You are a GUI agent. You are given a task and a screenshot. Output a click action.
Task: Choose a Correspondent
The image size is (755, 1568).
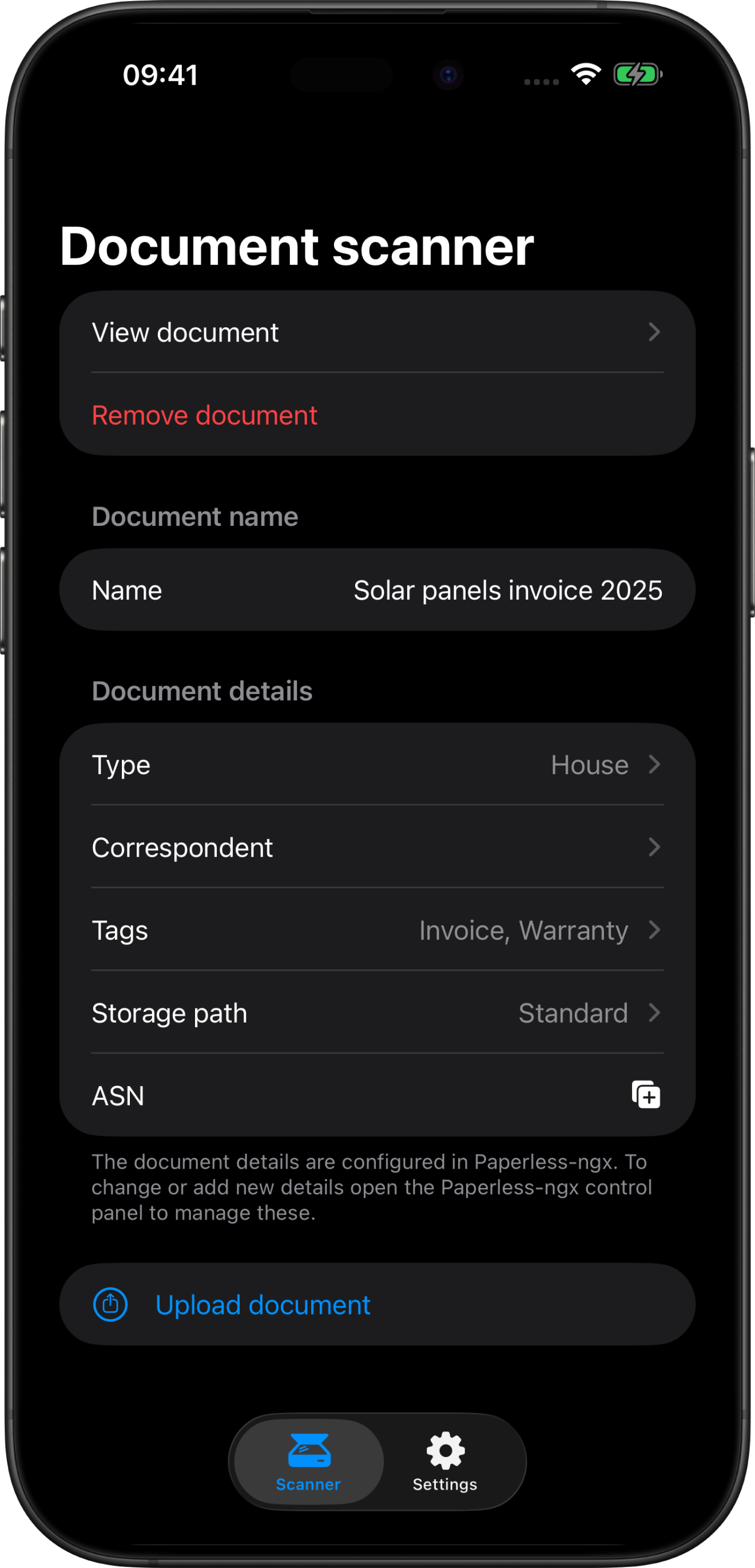pos(377,848)
